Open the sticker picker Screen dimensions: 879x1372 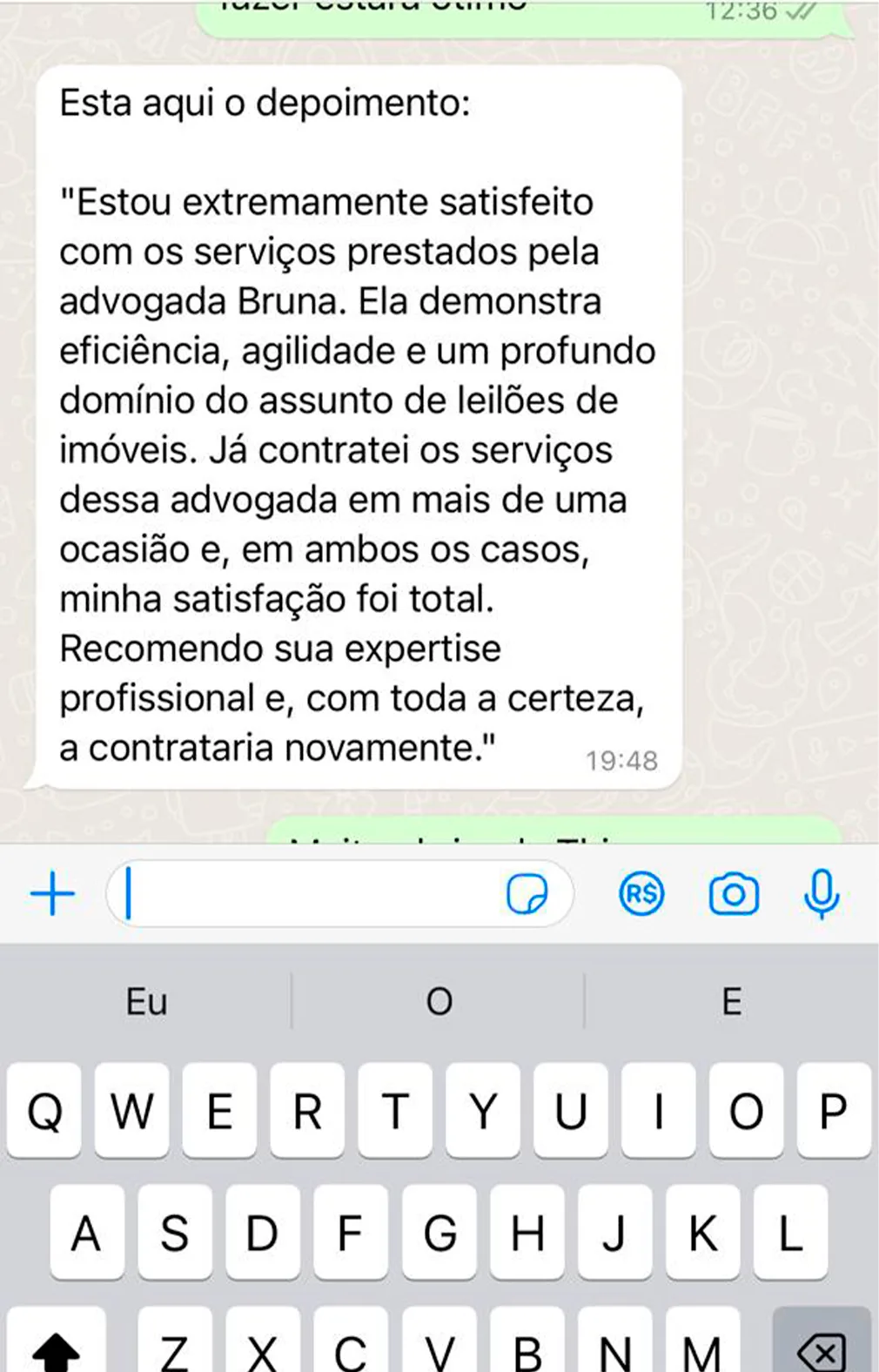527,894
